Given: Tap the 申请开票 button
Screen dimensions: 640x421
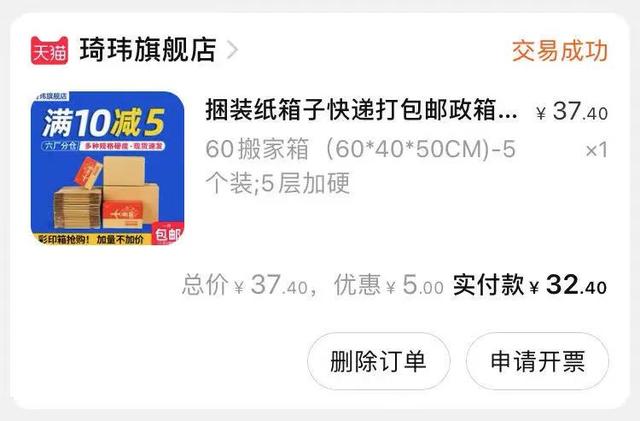Looking at the screenshot, I should point(537,361).
